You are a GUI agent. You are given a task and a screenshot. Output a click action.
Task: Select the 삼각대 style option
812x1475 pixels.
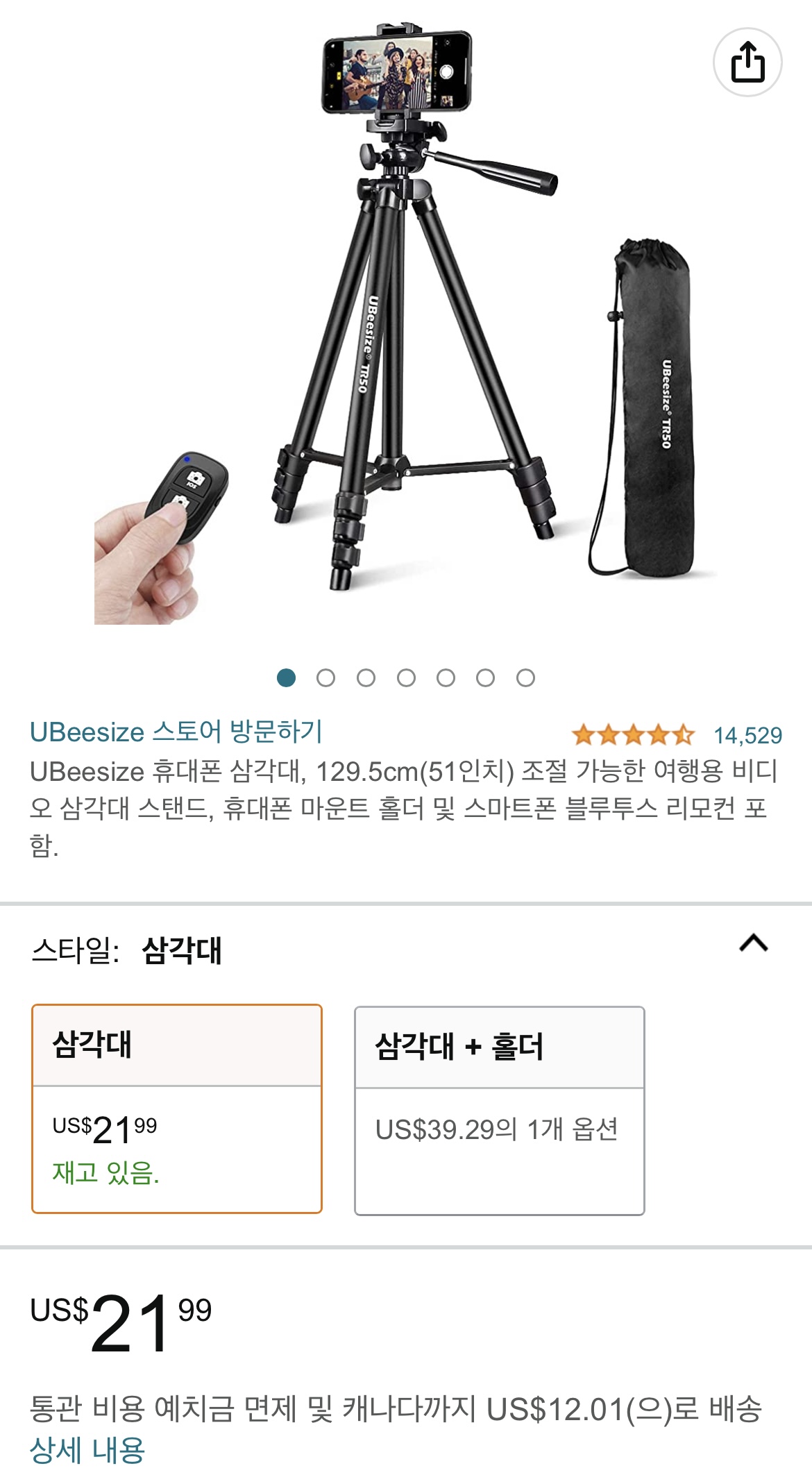pos(177,1109)
